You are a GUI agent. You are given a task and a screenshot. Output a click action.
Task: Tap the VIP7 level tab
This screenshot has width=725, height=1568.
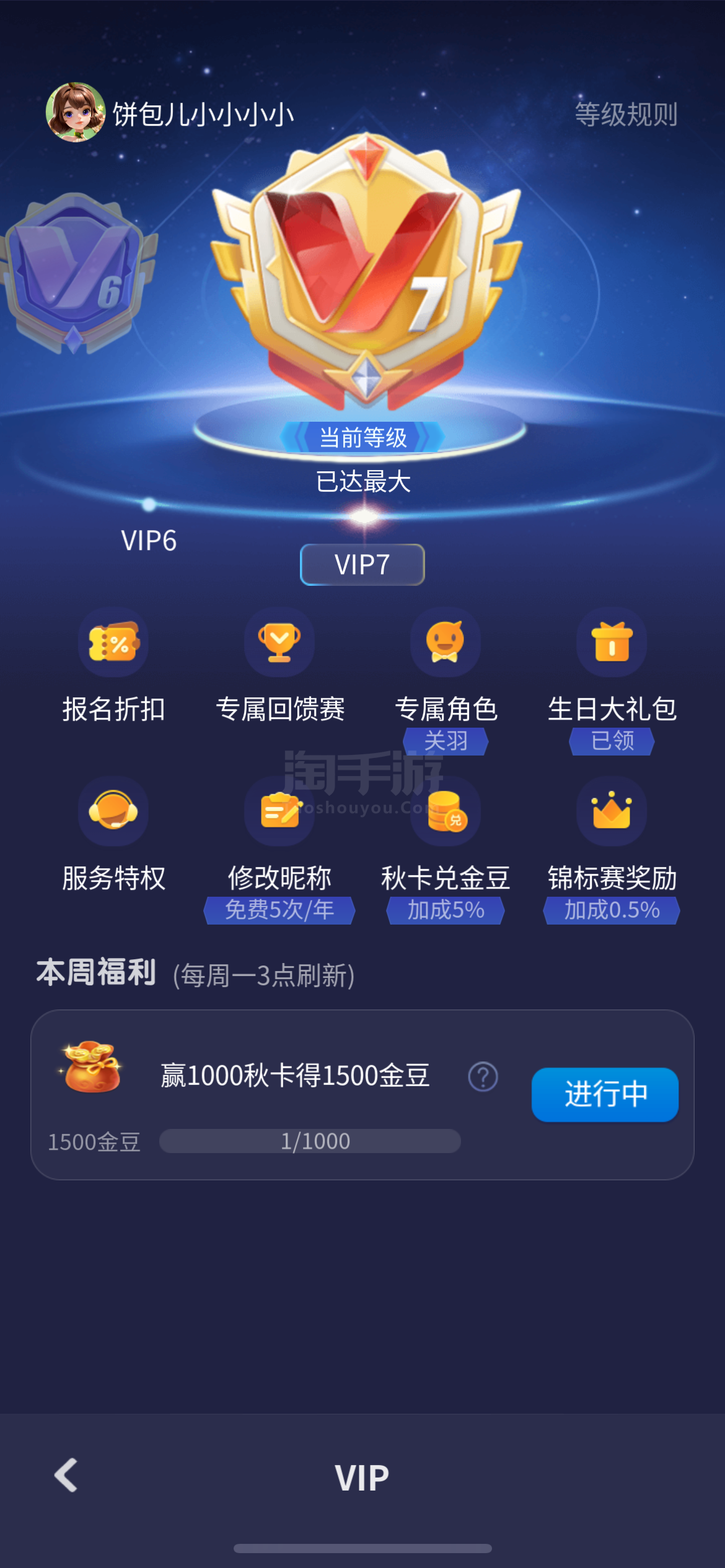tap(362, 564)
